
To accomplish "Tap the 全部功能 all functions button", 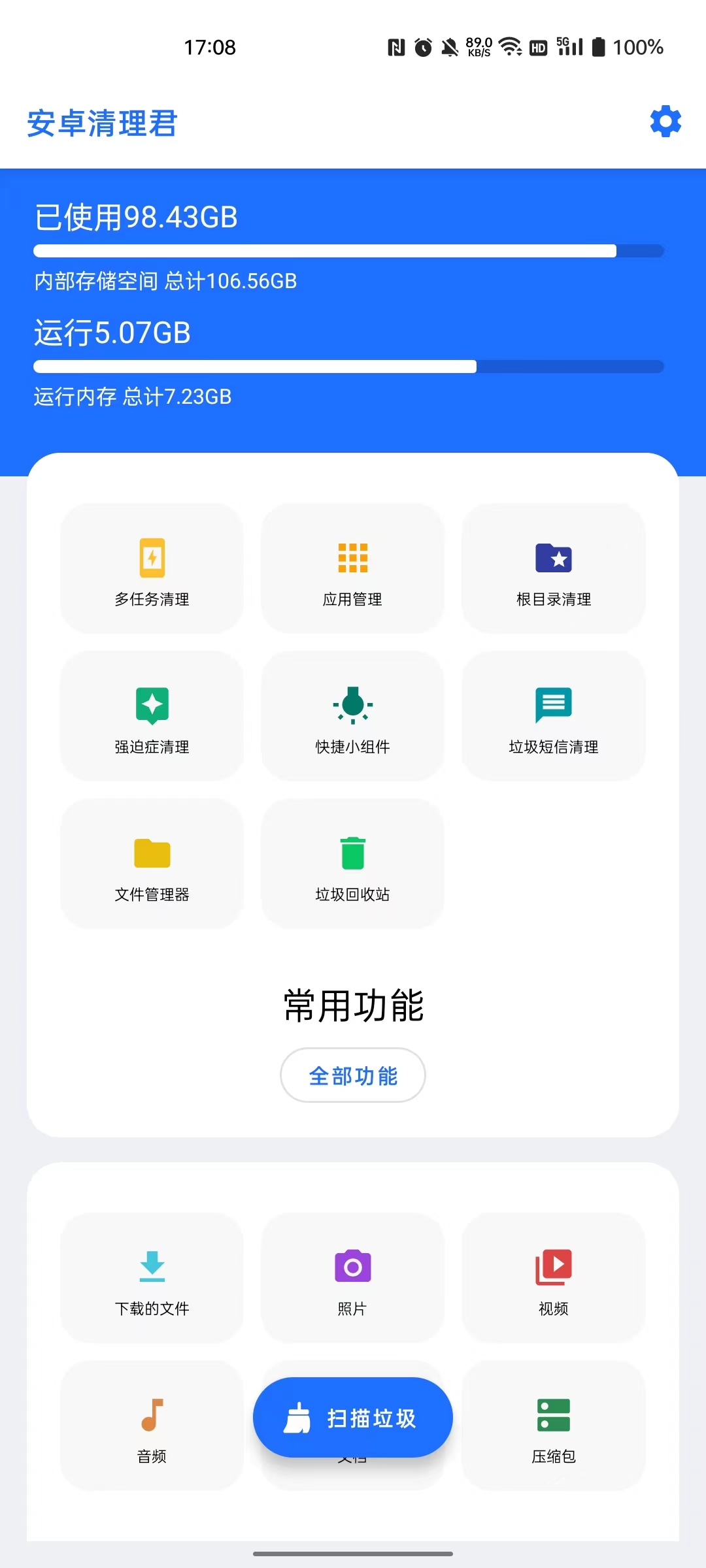I will coord(352,1075).
